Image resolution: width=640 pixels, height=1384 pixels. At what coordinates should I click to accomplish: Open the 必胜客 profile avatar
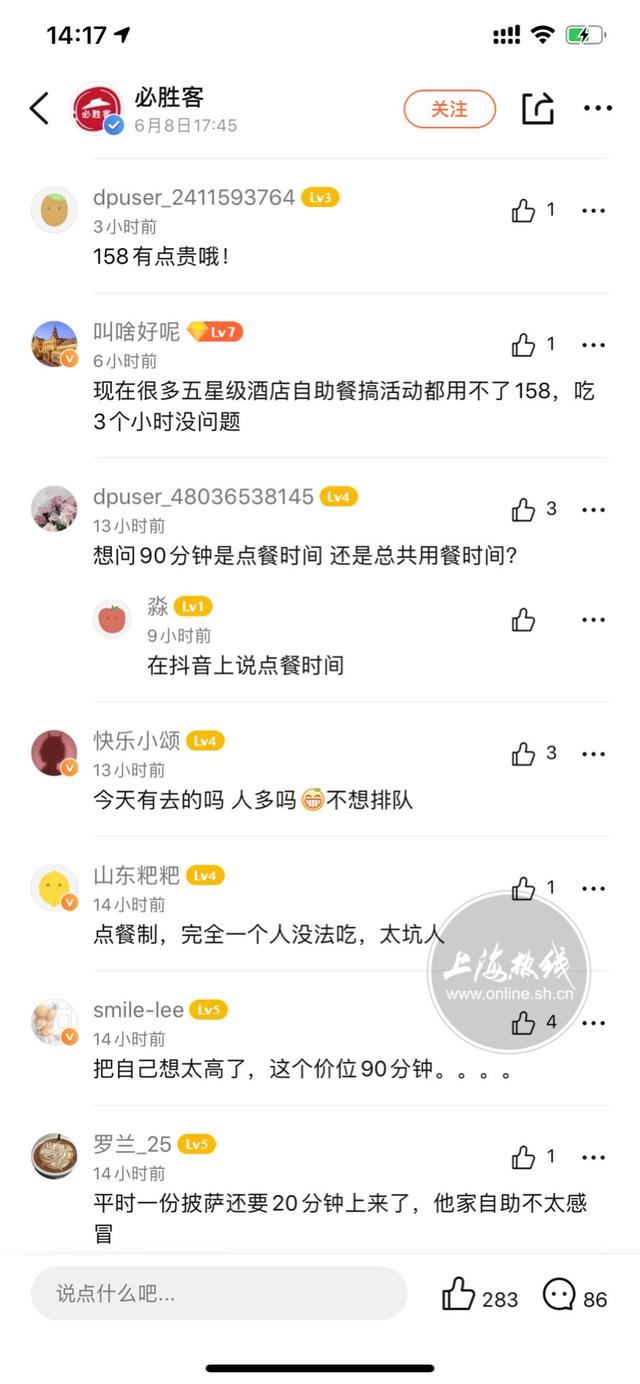pos(96,108)
